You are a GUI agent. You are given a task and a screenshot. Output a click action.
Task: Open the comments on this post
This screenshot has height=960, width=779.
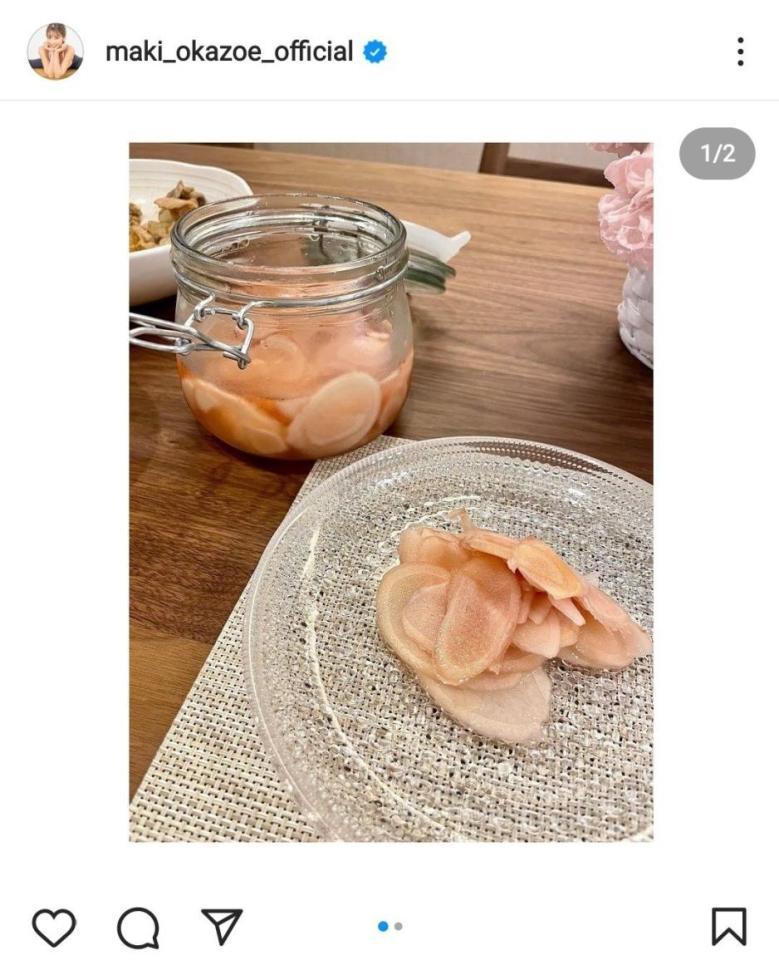[138, 927]
